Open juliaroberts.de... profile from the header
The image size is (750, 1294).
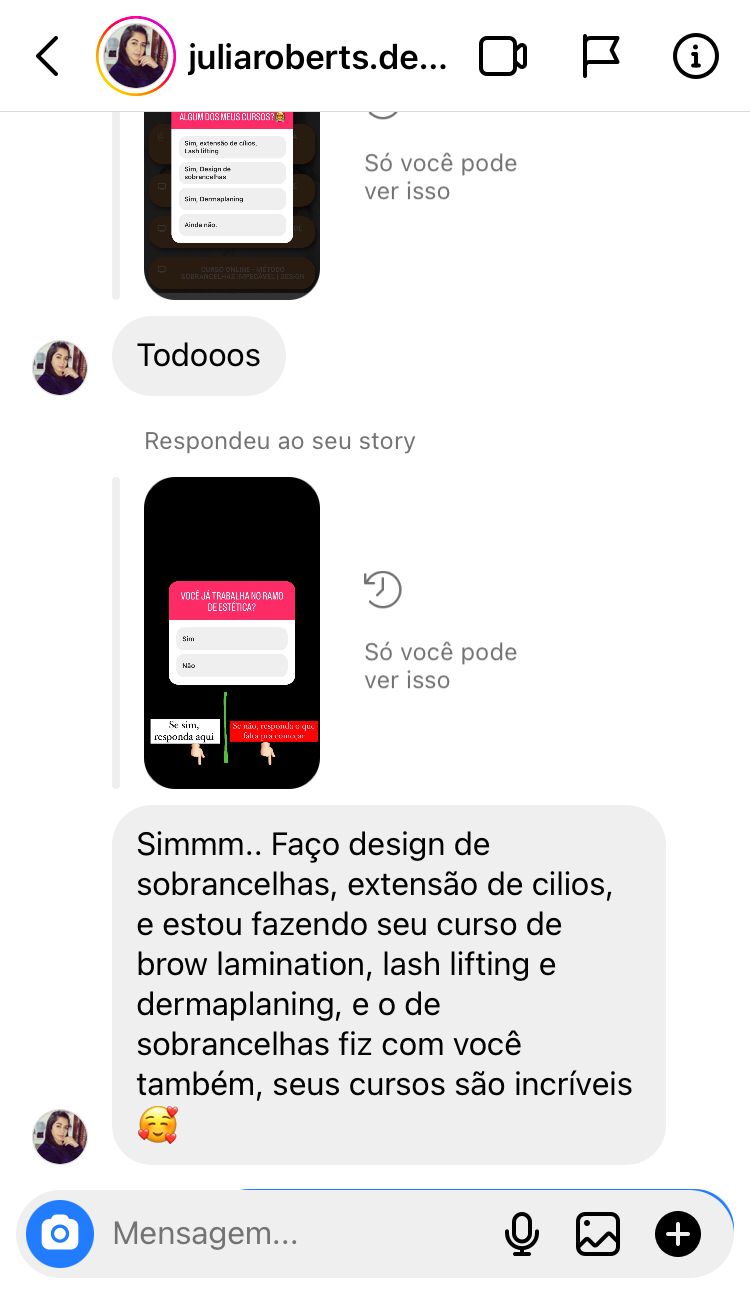(x=316, y=57)
